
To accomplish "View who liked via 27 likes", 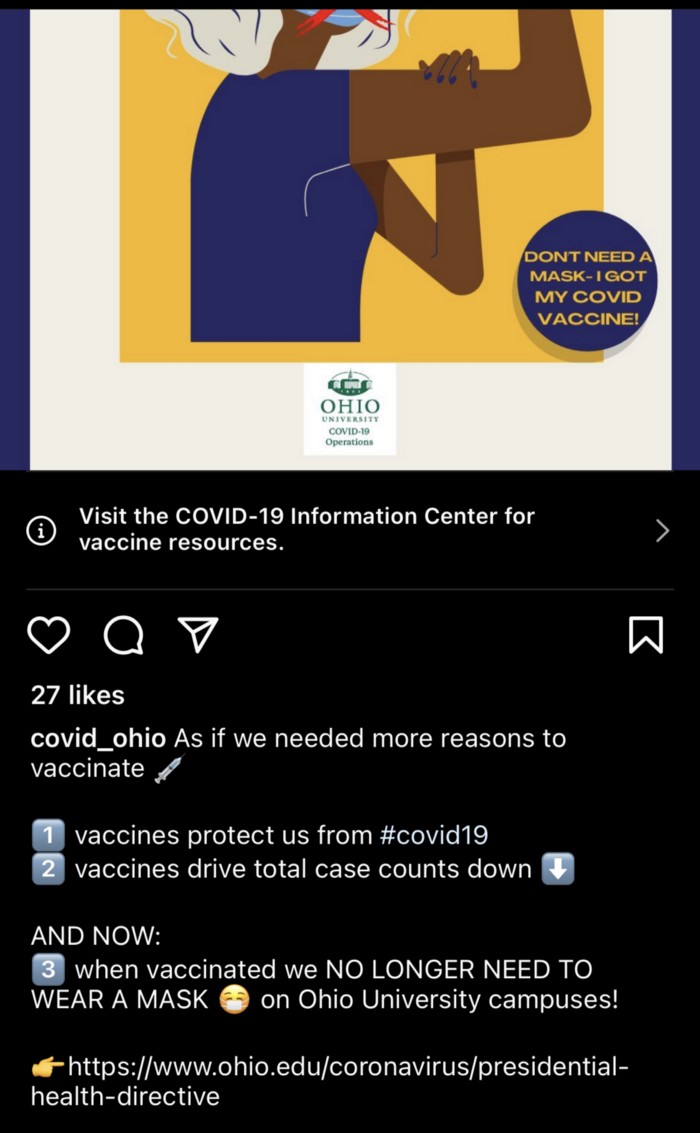I will pyautogui.click(x=78, y=695).
